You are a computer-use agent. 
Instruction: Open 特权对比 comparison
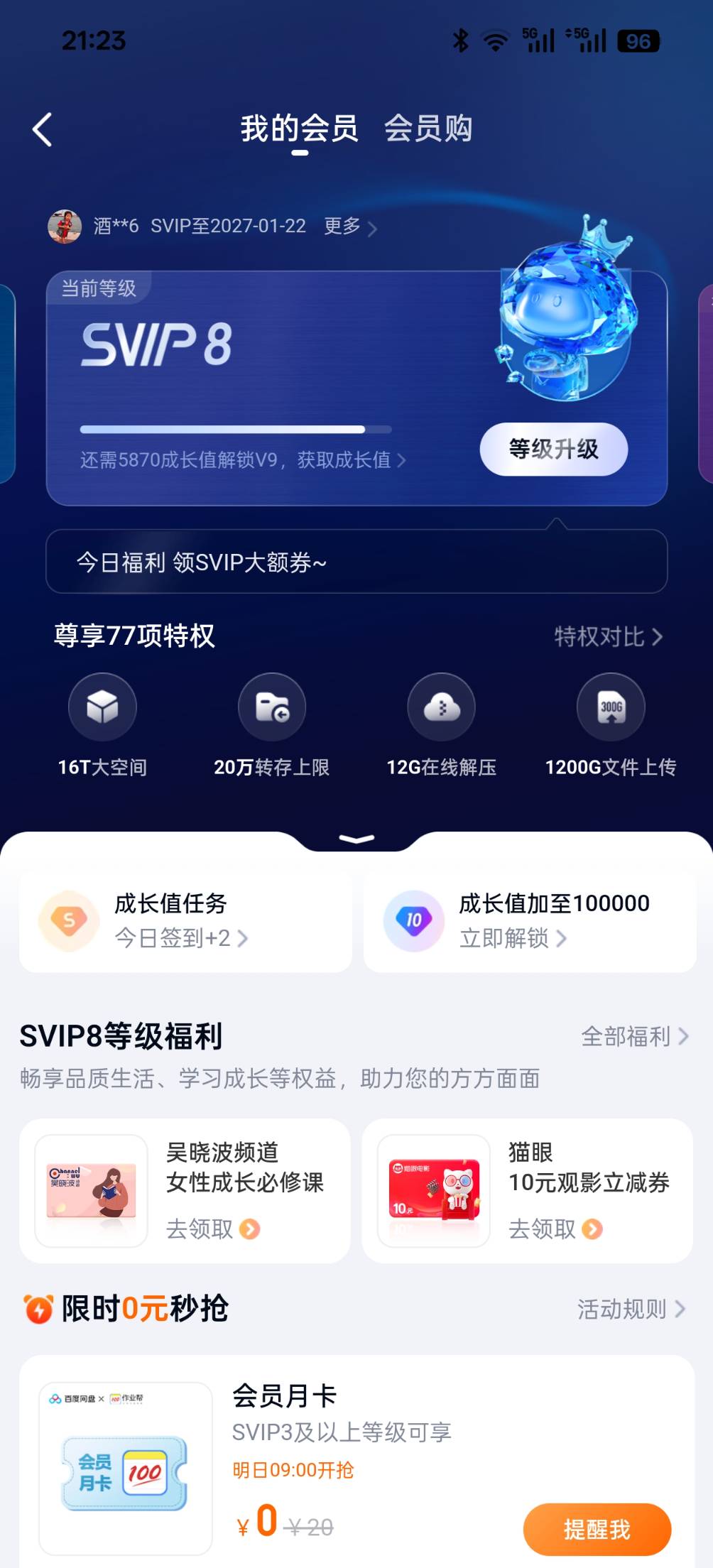coord(608,636)
